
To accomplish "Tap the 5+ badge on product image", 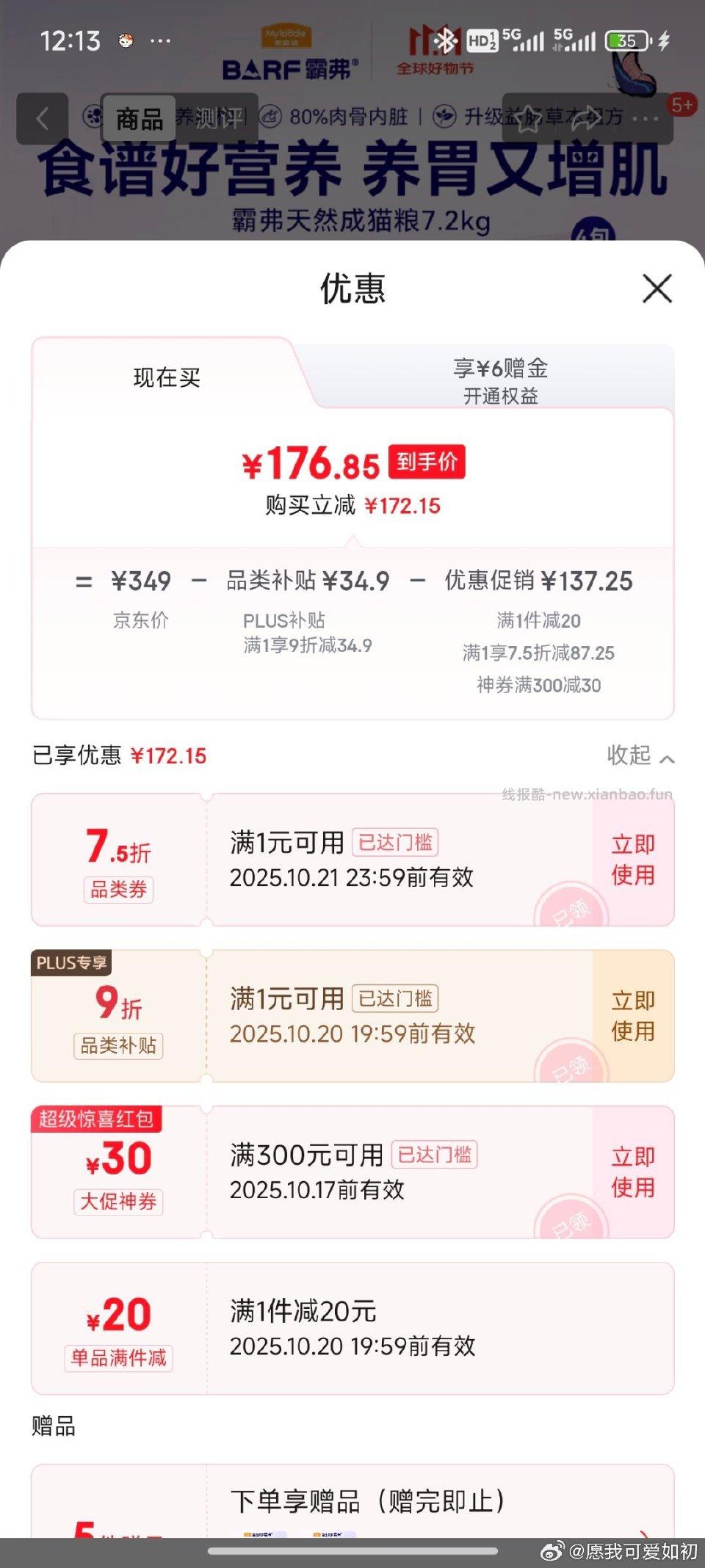I will 681,104.
